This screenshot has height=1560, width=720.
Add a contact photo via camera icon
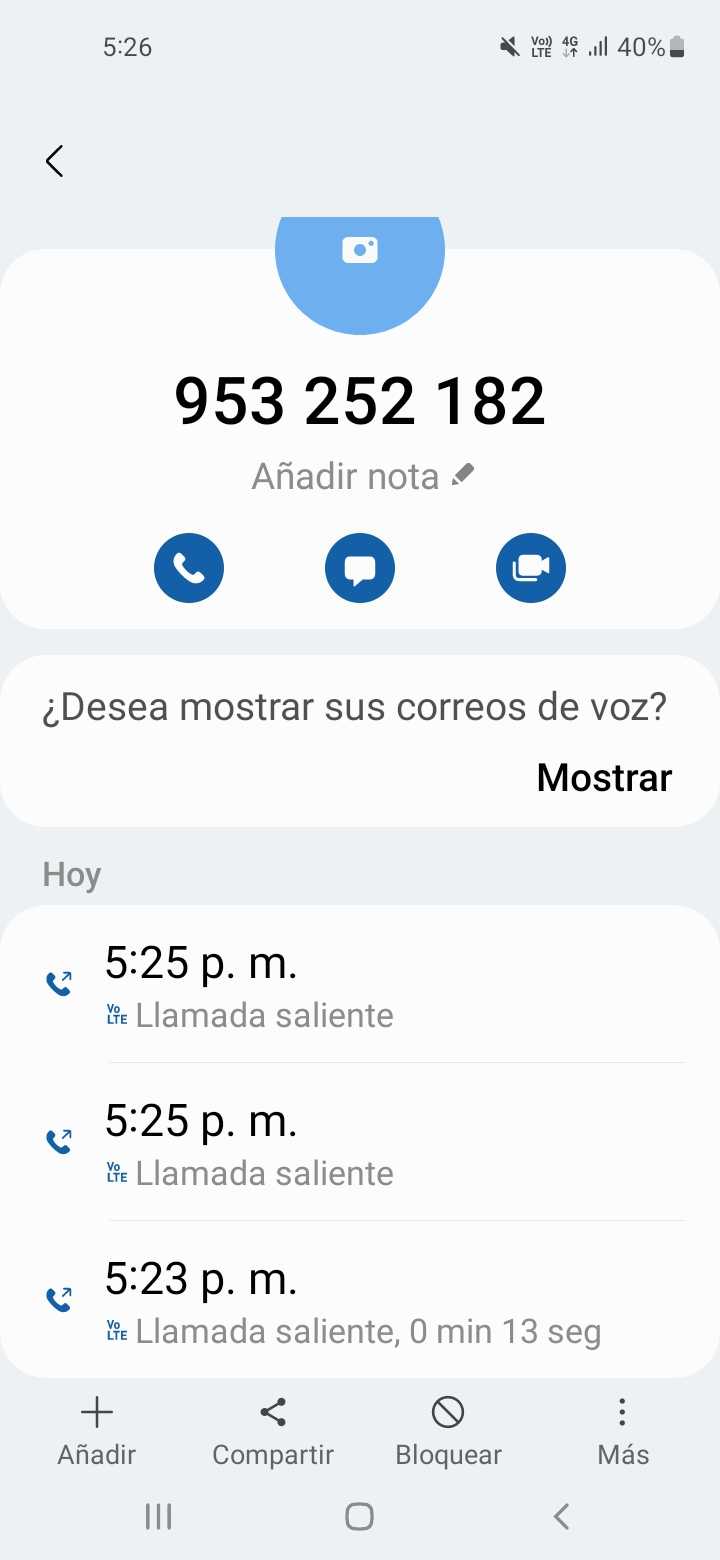click(x=360, y=250)
